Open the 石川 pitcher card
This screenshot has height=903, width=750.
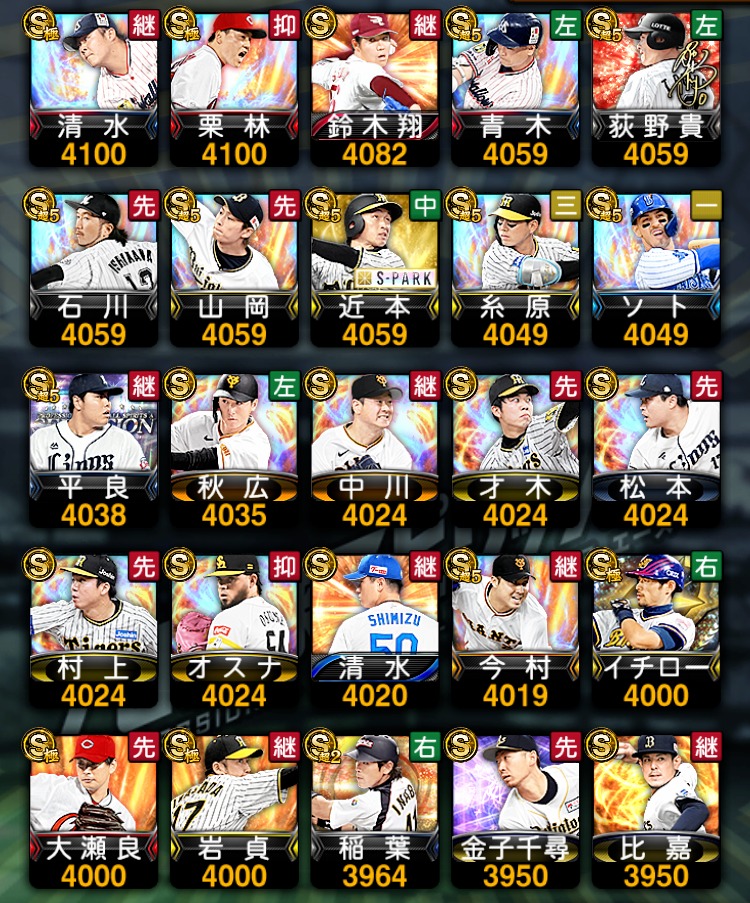pos(93,266)
